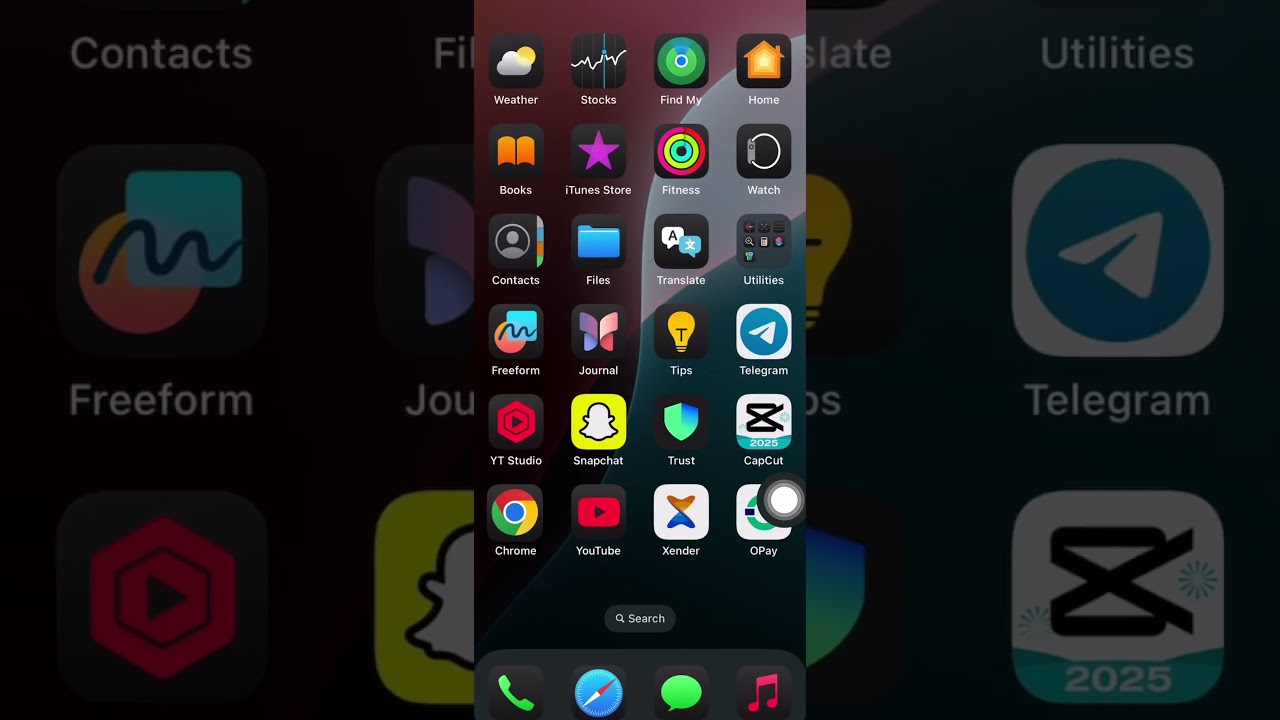Viewport: 1280px width, 720px height.
Task: Open the Files app
Action: tap(598, 242)
